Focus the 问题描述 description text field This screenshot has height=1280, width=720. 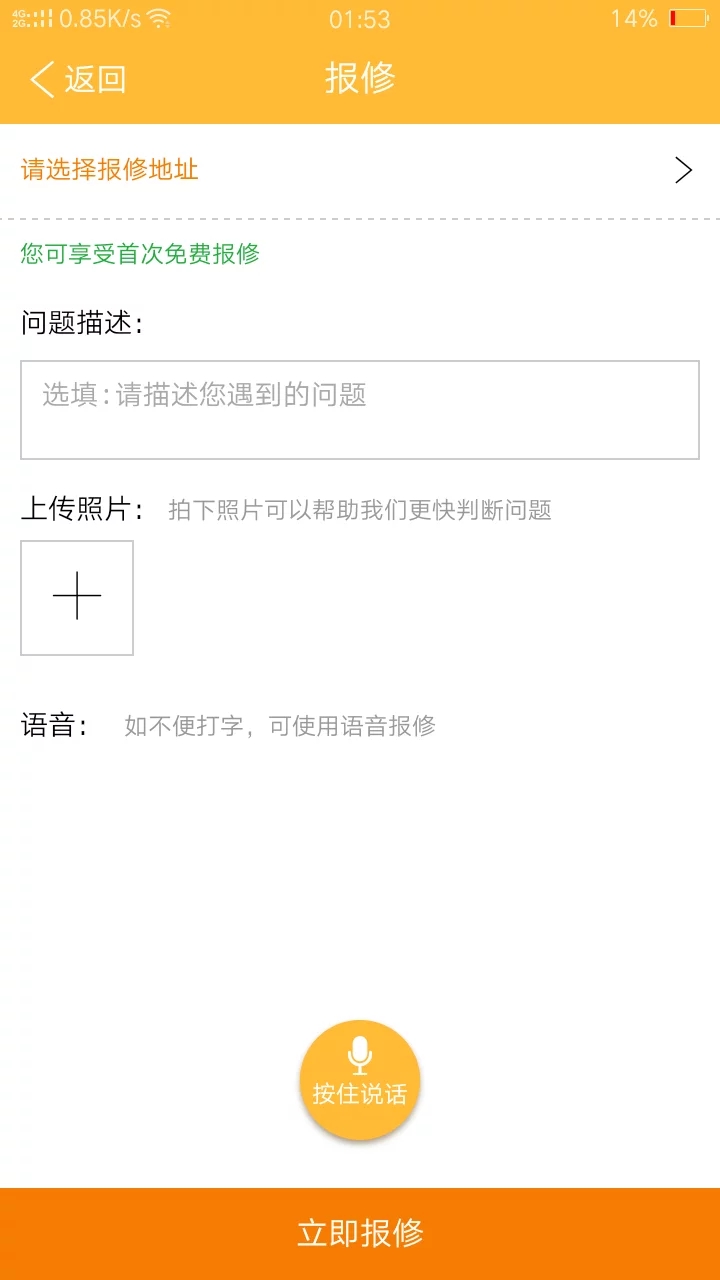tap(360, 410)
